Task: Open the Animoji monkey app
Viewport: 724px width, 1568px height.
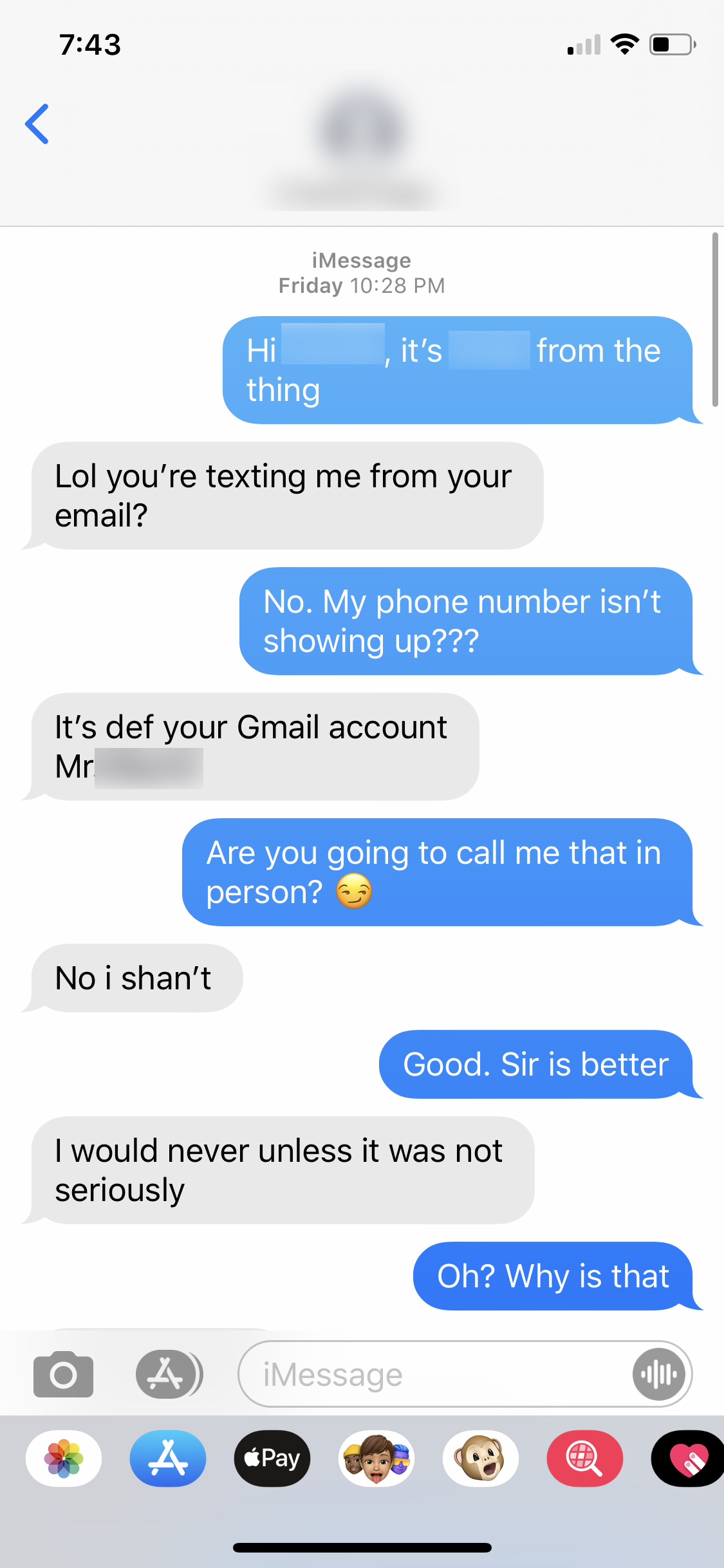Action: [x=481, y=1458]
